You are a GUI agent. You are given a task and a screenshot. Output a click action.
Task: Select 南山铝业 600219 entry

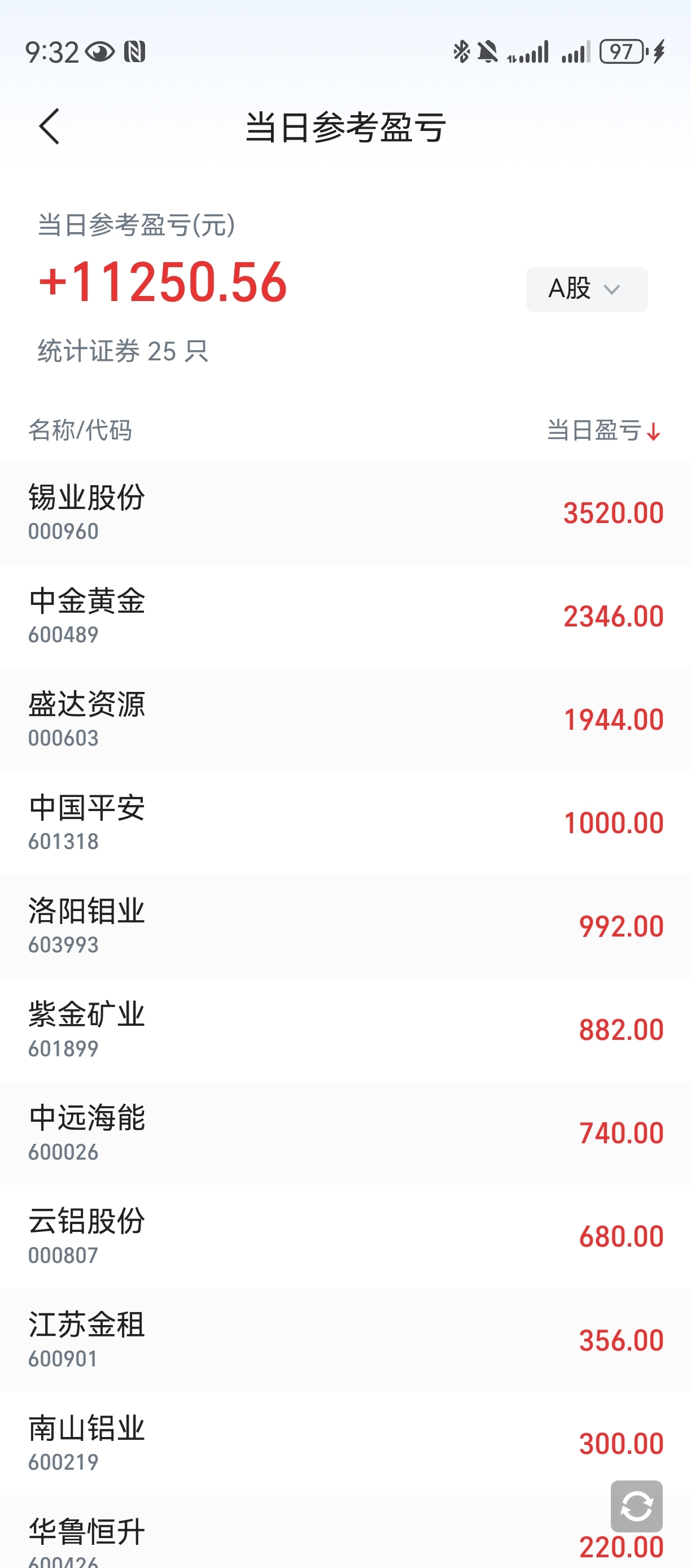[345, 1444]
